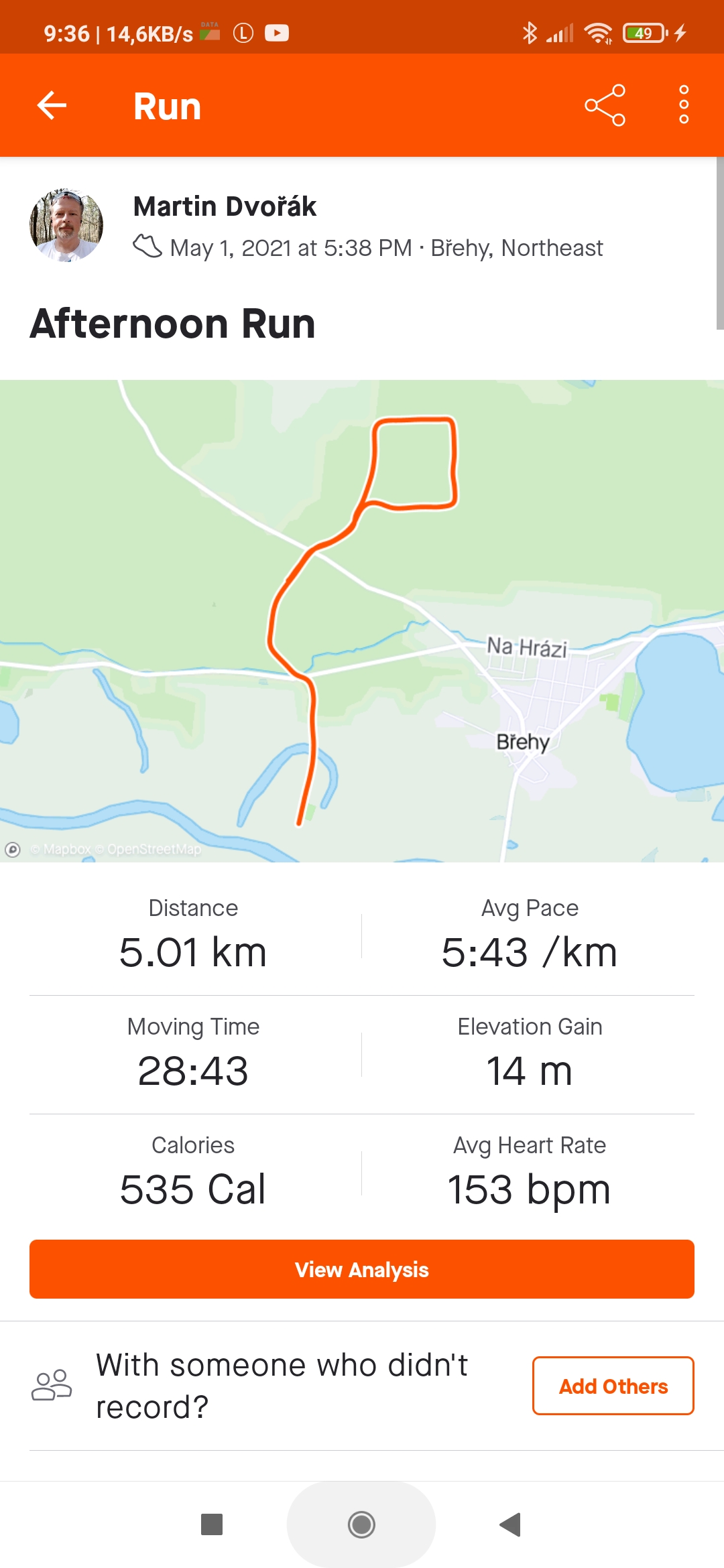Tap Add Others to tag companions

pyautogui.click(x=613, y=1386)
